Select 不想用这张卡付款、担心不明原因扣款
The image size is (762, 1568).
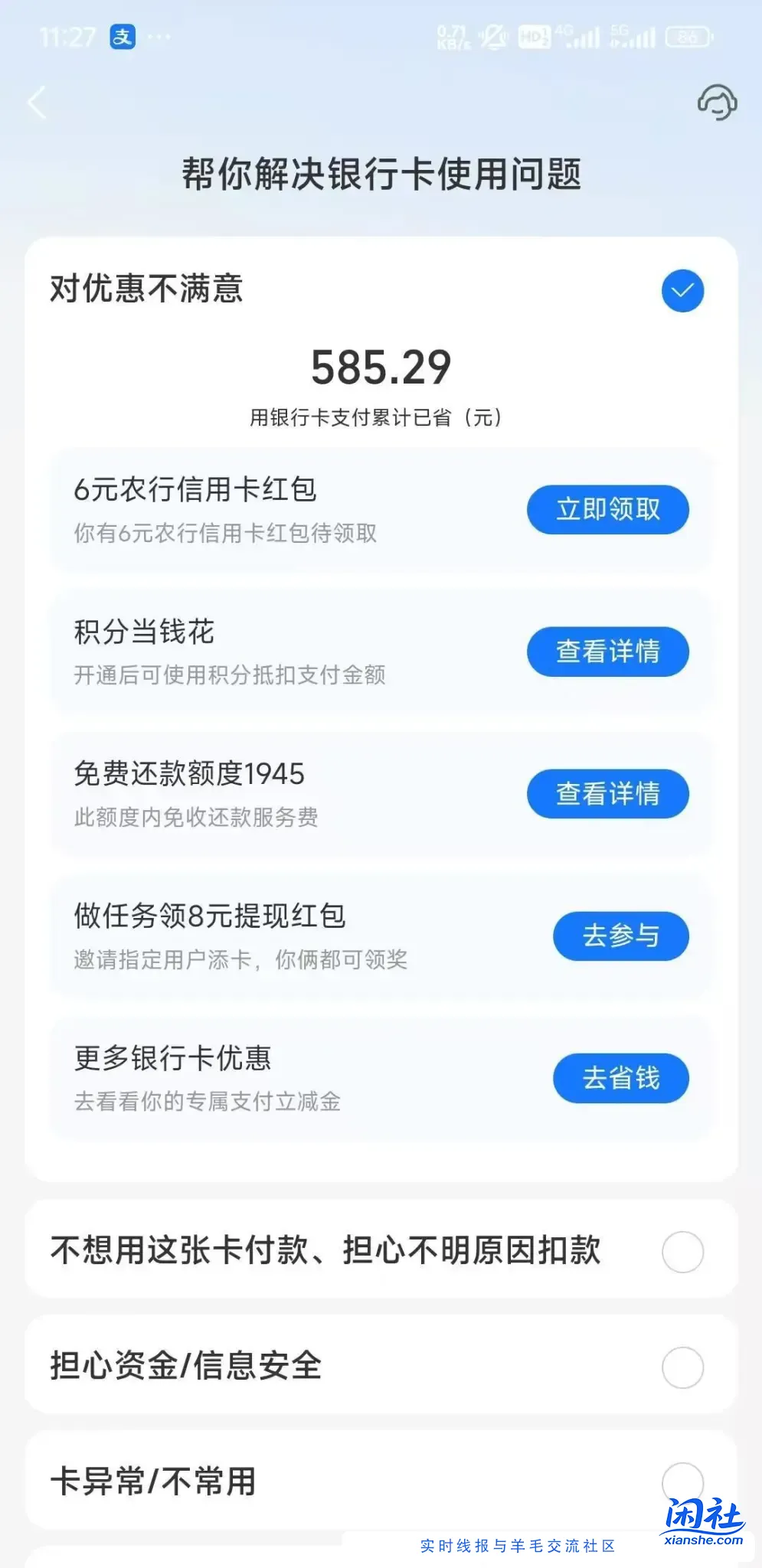(x=682, y=1253)
